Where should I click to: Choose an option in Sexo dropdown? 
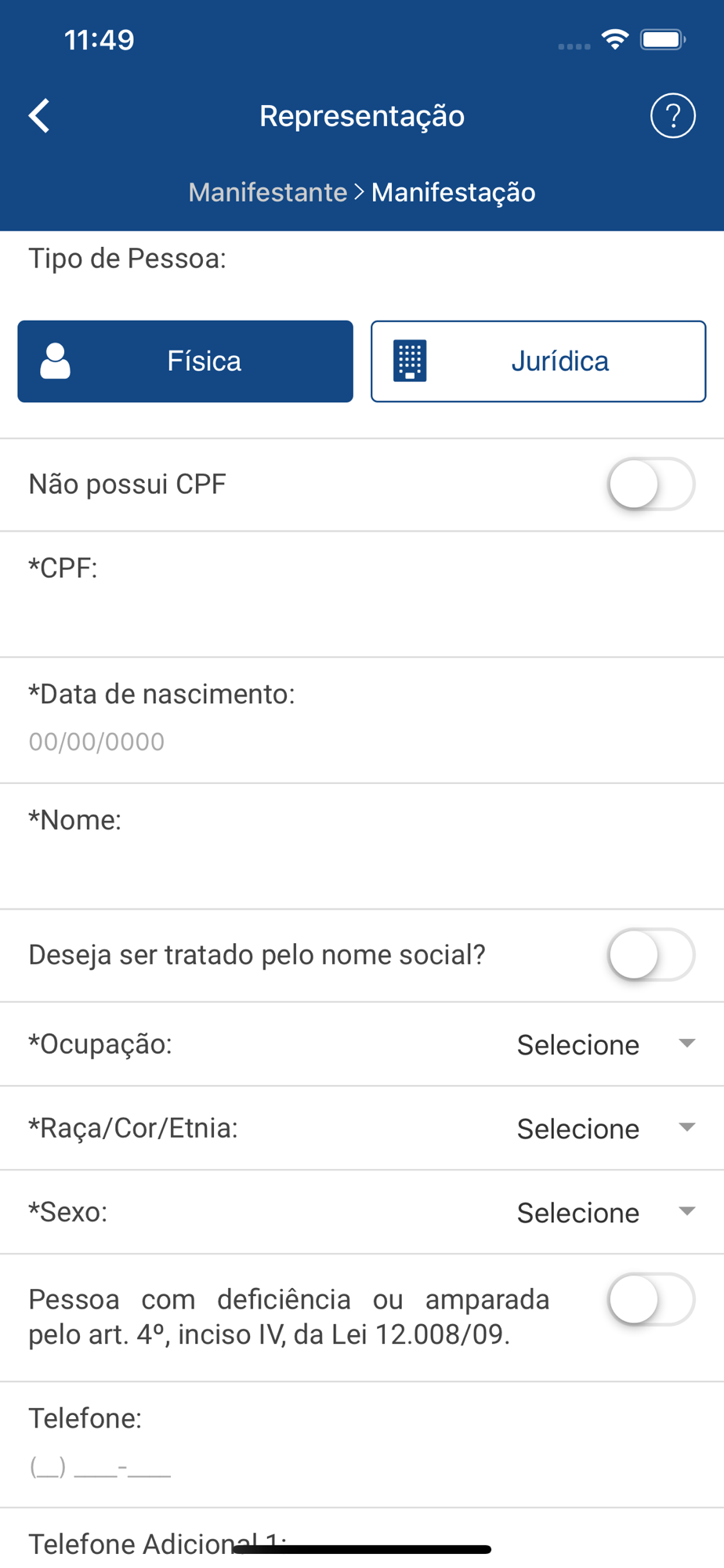click(606, 1212)
